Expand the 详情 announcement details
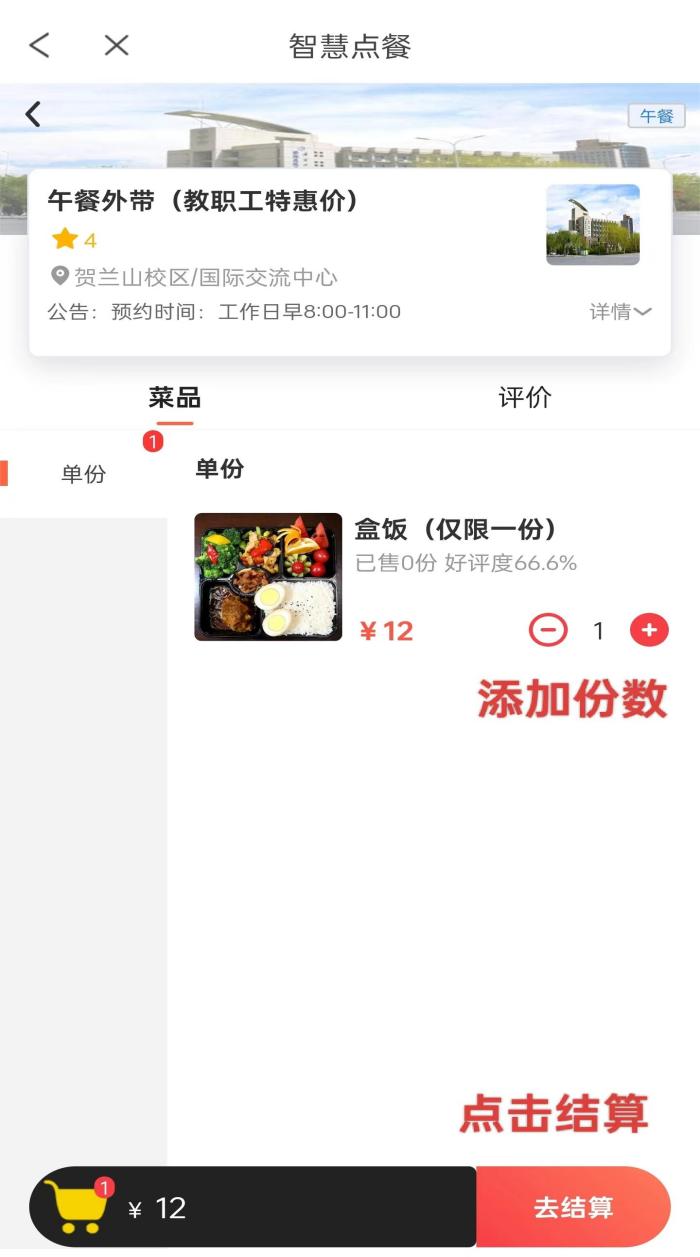Screen dimensions: 700x1257 [x=620, y=312]
